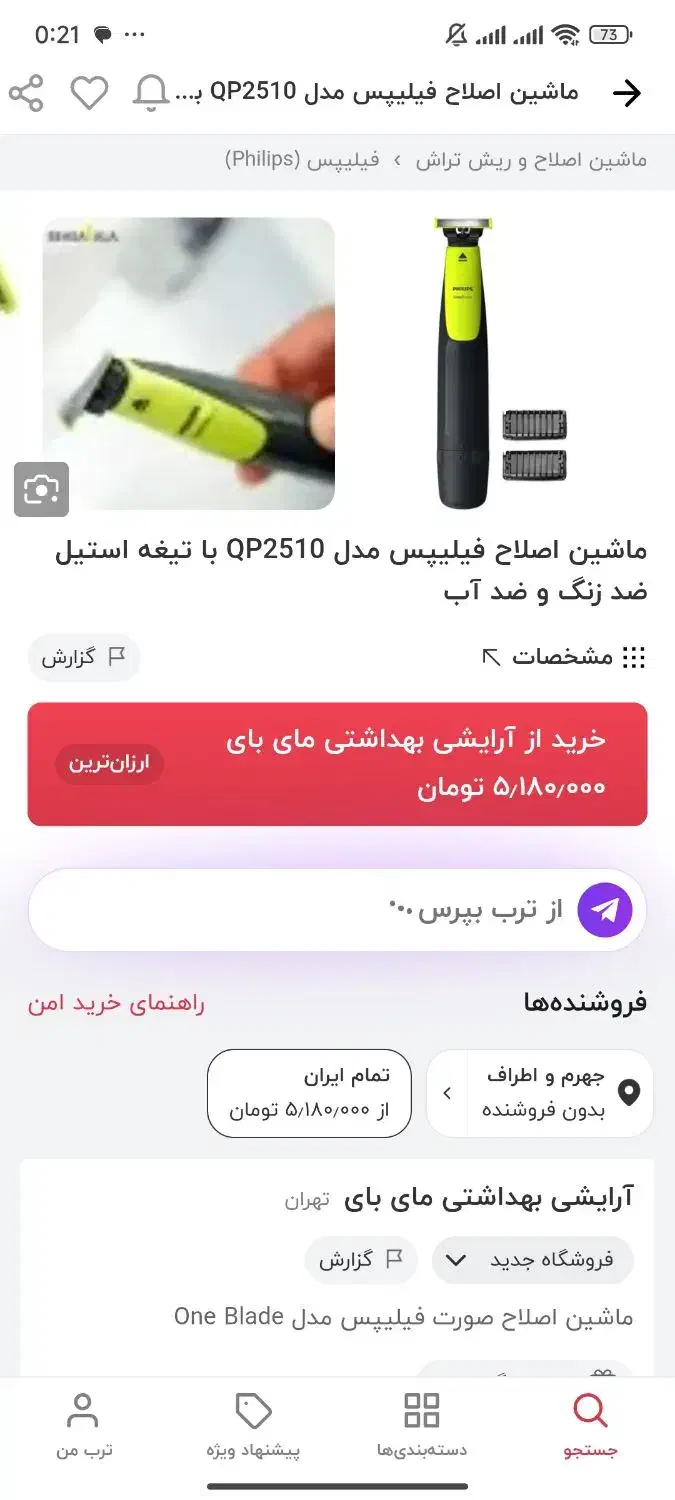675x1500 pixels.
Task: Open the hand-held trimmer photo
Action: 188,364
